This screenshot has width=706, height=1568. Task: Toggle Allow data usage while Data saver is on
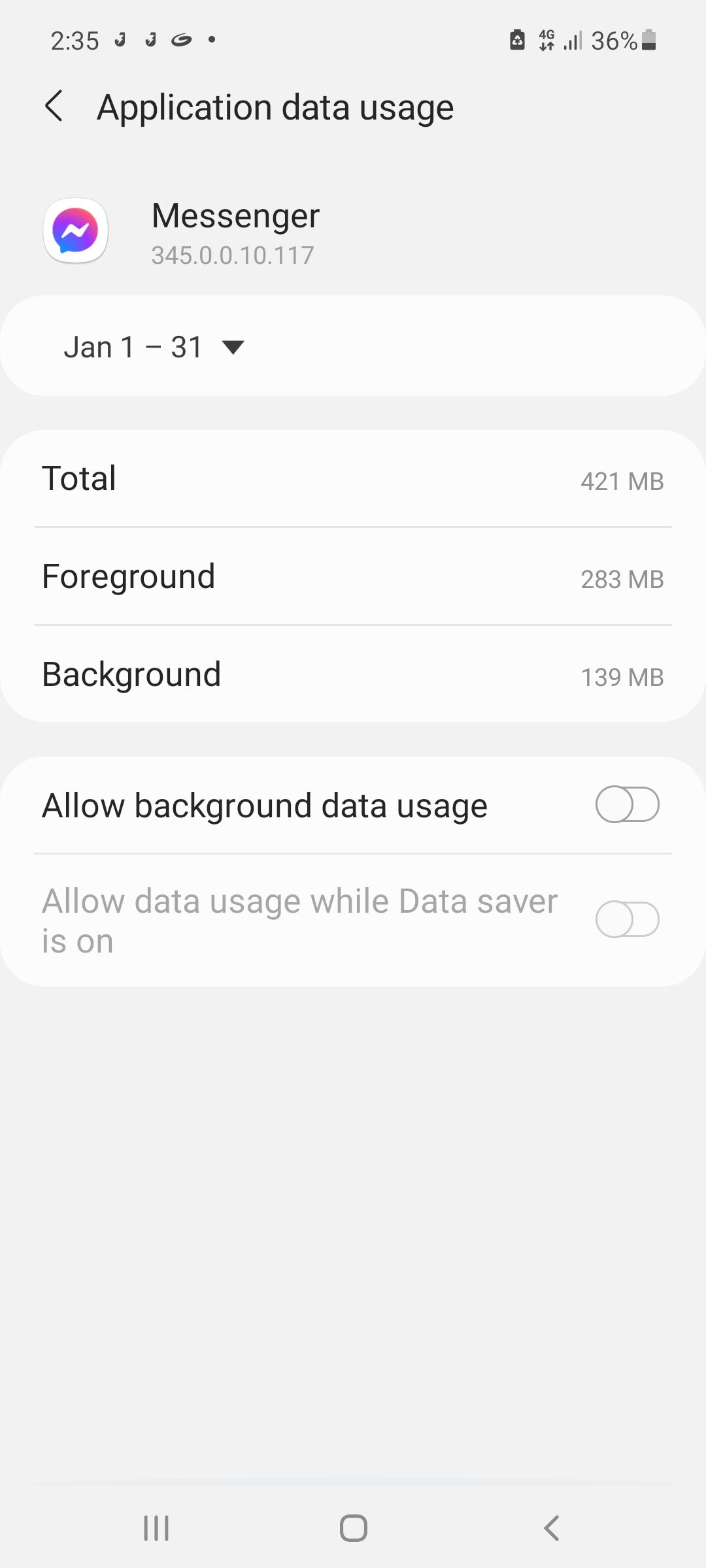[x=629, y=919]
